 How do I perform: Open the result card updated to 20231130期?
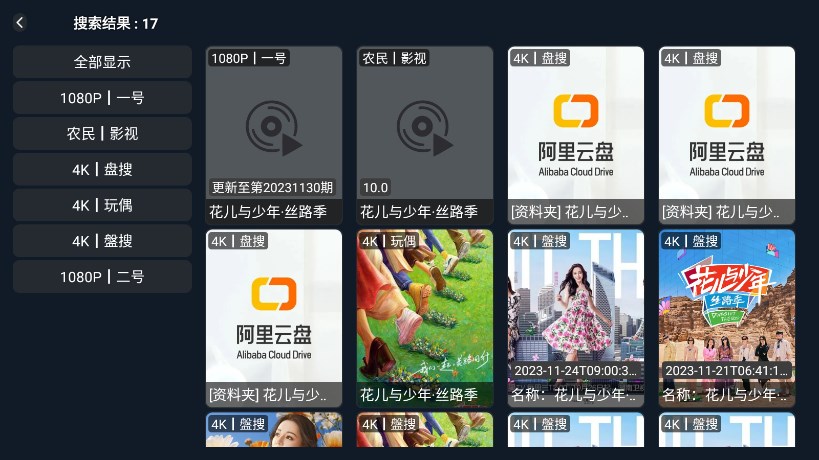click(x=274, y=135)
